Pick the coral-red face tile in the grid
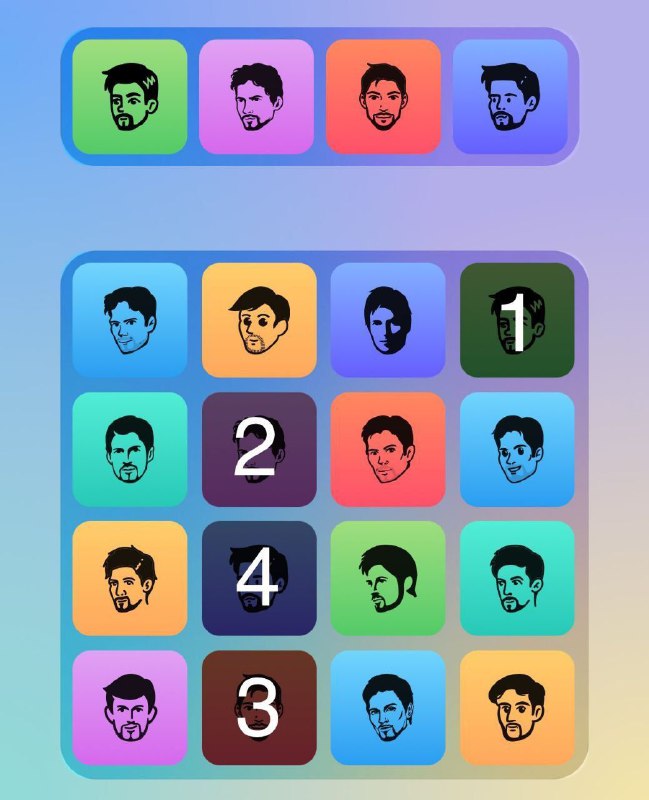The height and width of the screenshot is (800, 649). (x=387, y=449)
